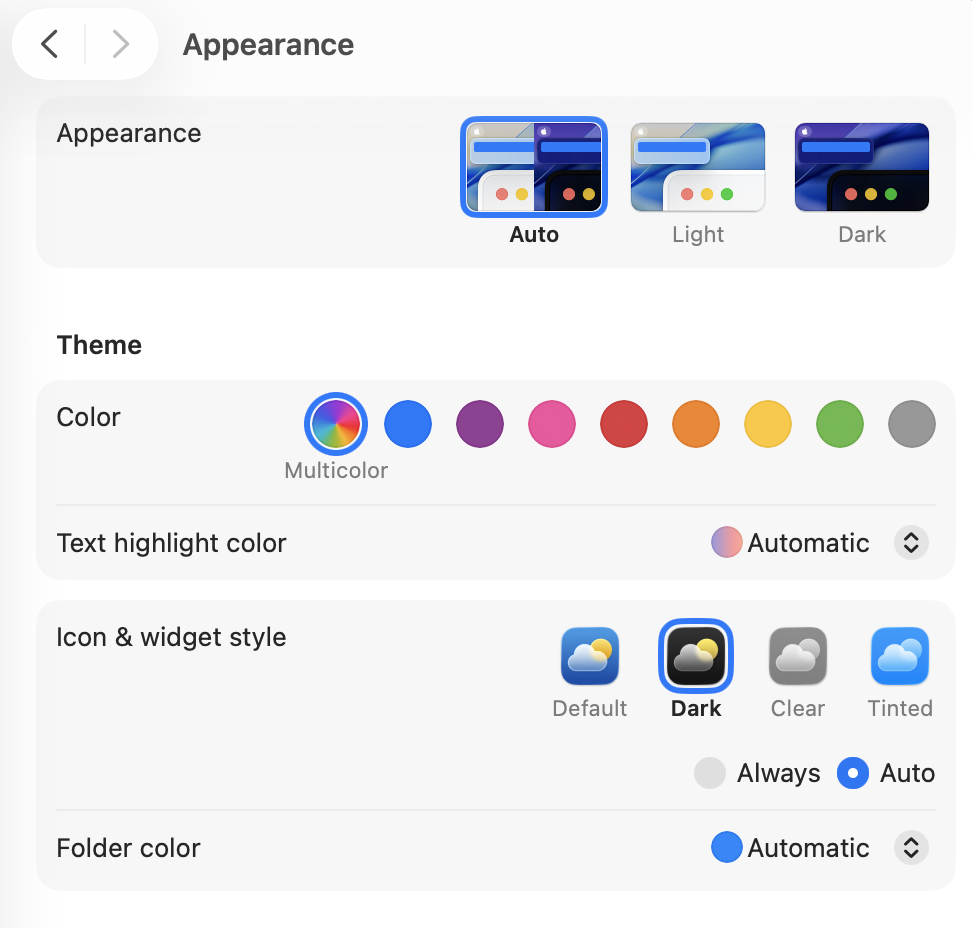Go back to the previous settings page
972x928 pixels.
click(x=50, y=44)
